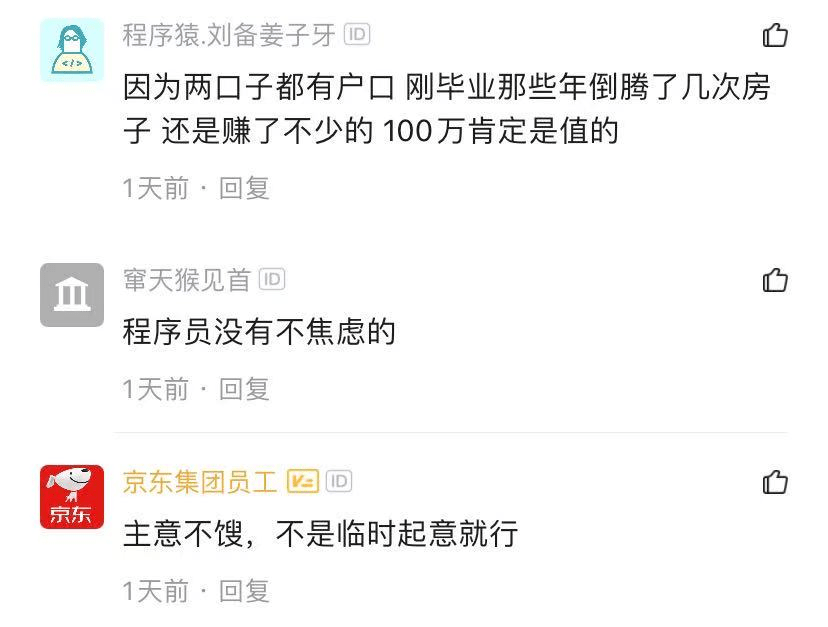The image size is (828, 627).
Task: Reply to 窜天猴见首's comment
Action: point(244,389)
